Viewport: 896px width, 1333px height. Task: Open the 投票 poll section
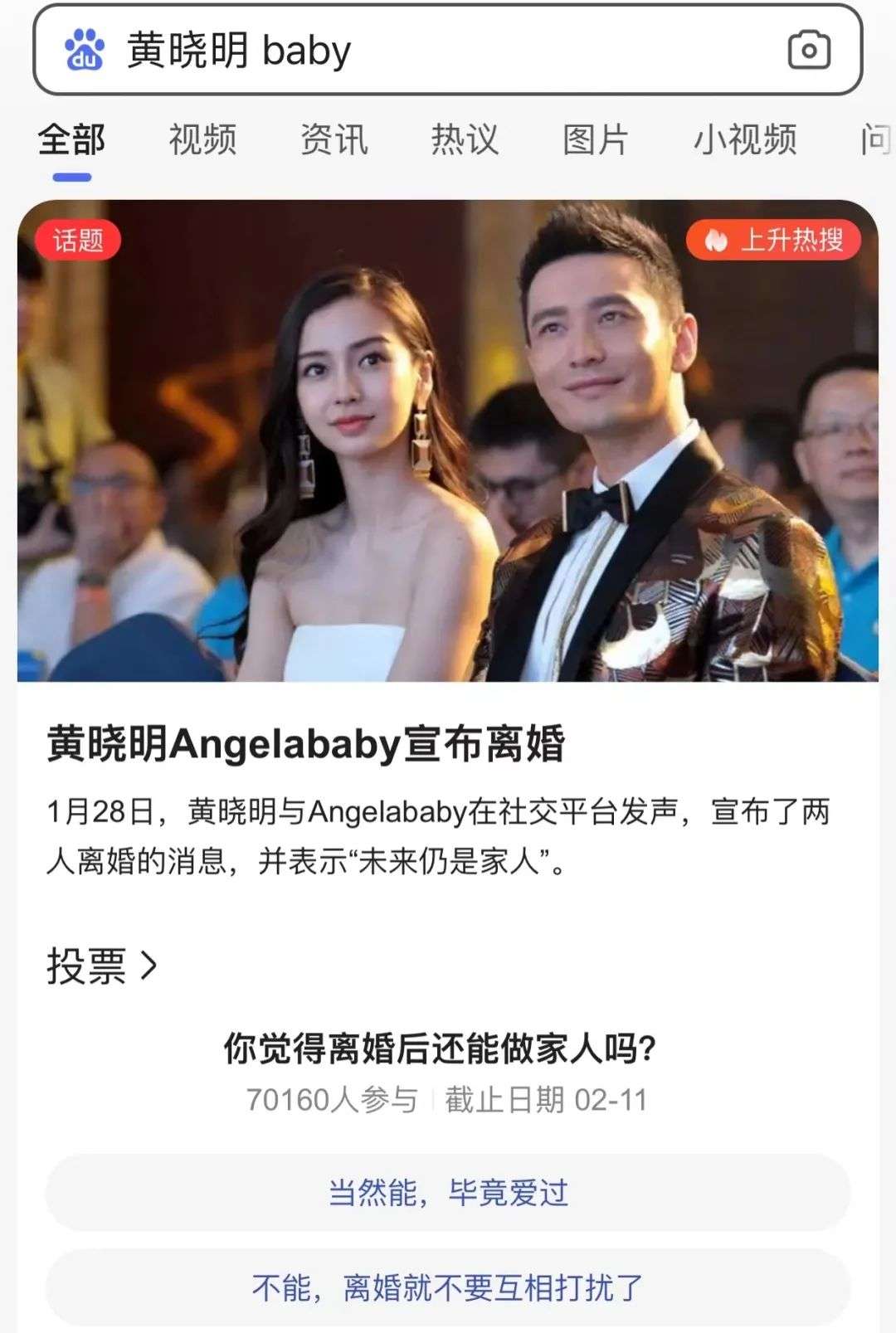(101, 966)
